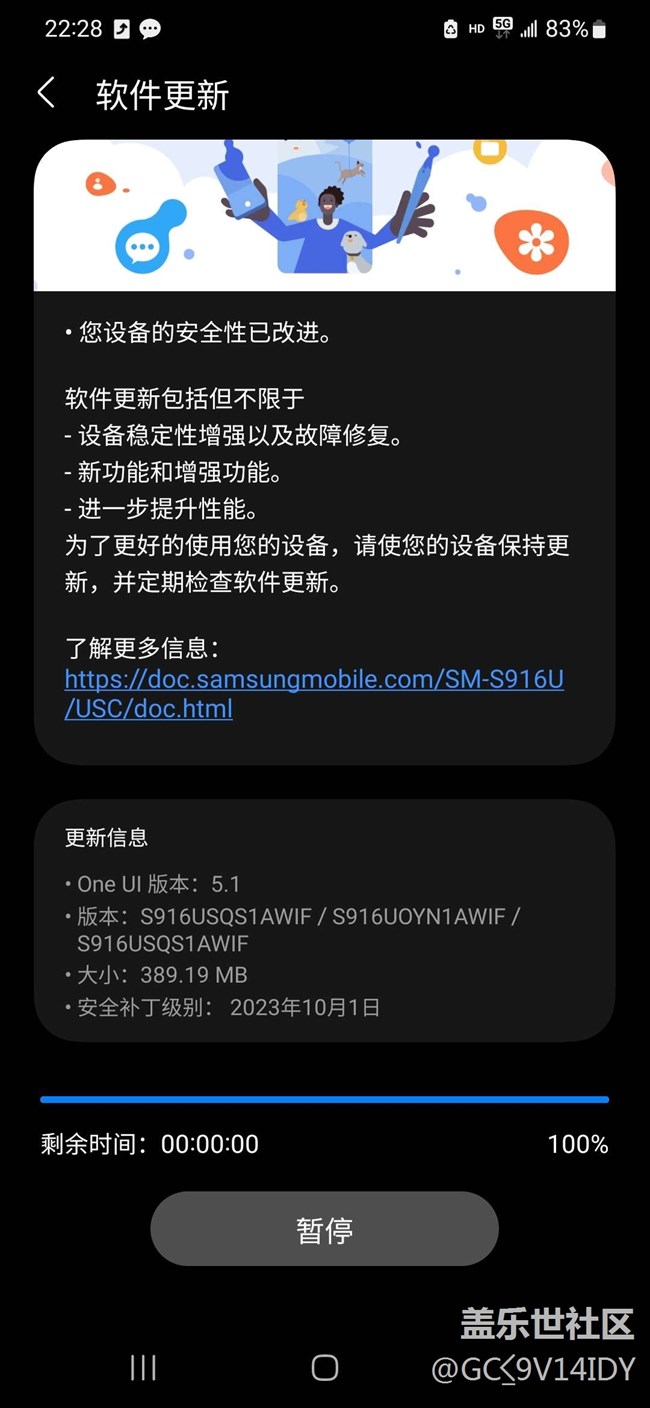Go to the home screen
650x1408 pixels.
[325, 1367]
